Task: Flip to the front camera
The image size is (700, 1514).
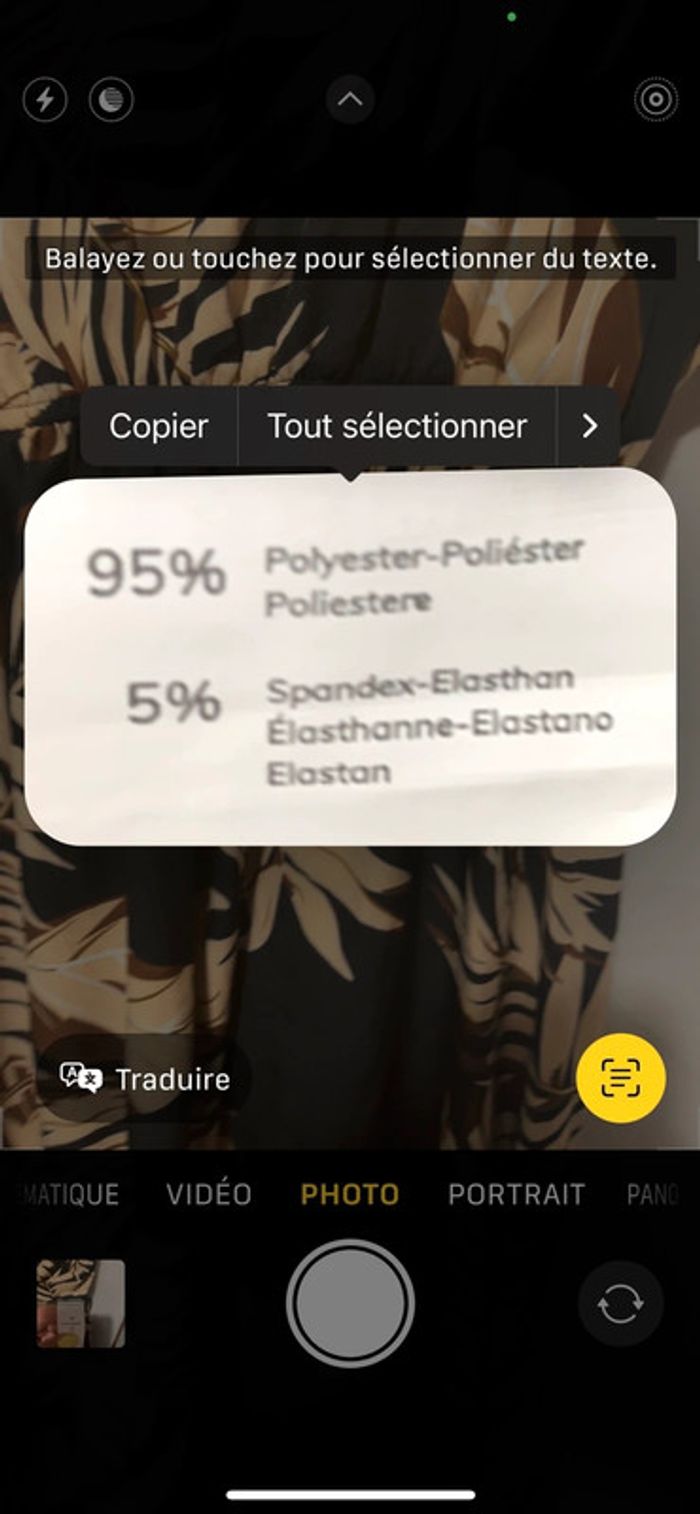Action: coord(620,1304)
